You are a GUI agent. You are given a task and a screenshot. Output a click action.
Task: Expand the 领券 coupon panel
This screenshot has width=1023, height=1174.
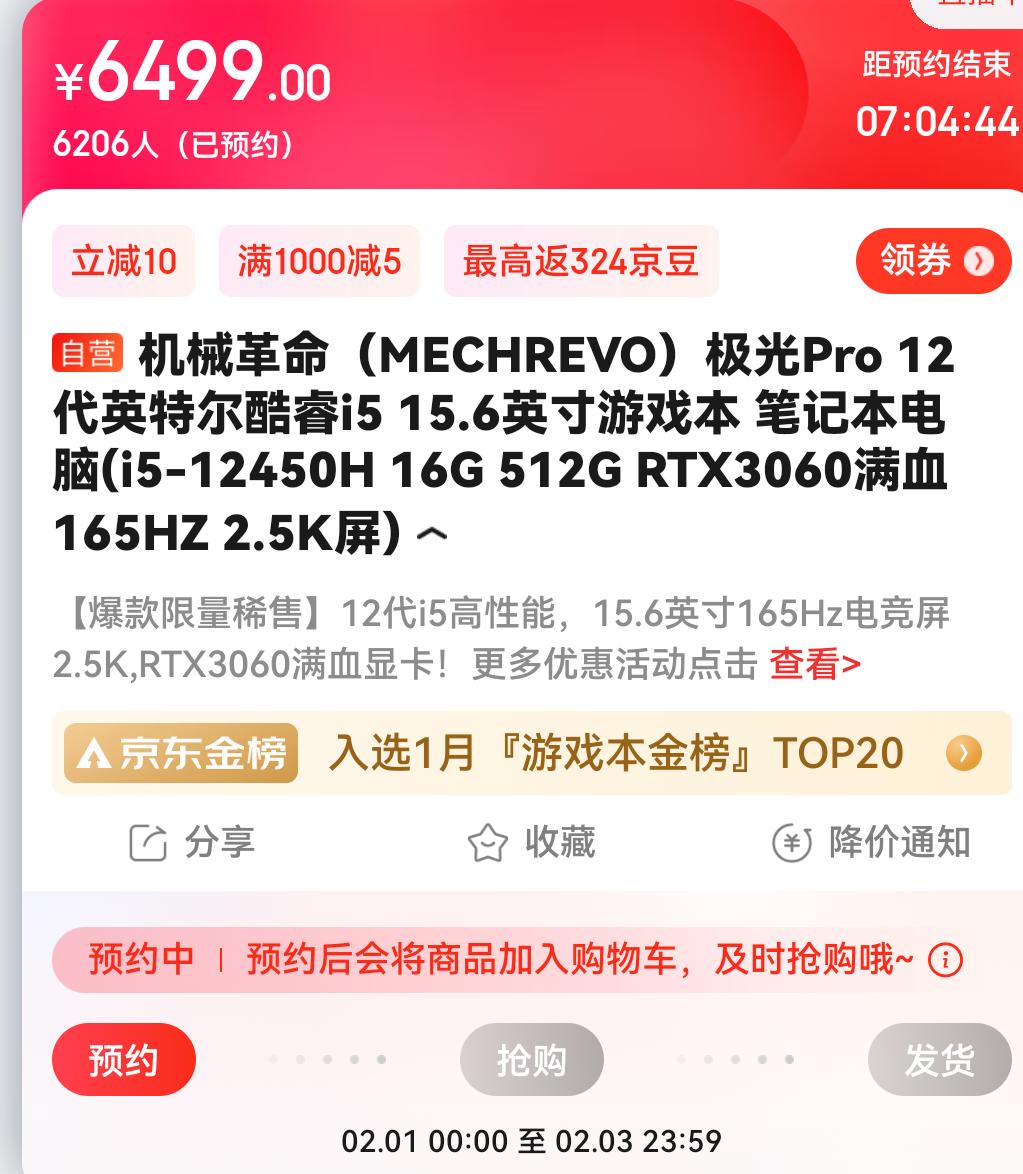(922, 261)
